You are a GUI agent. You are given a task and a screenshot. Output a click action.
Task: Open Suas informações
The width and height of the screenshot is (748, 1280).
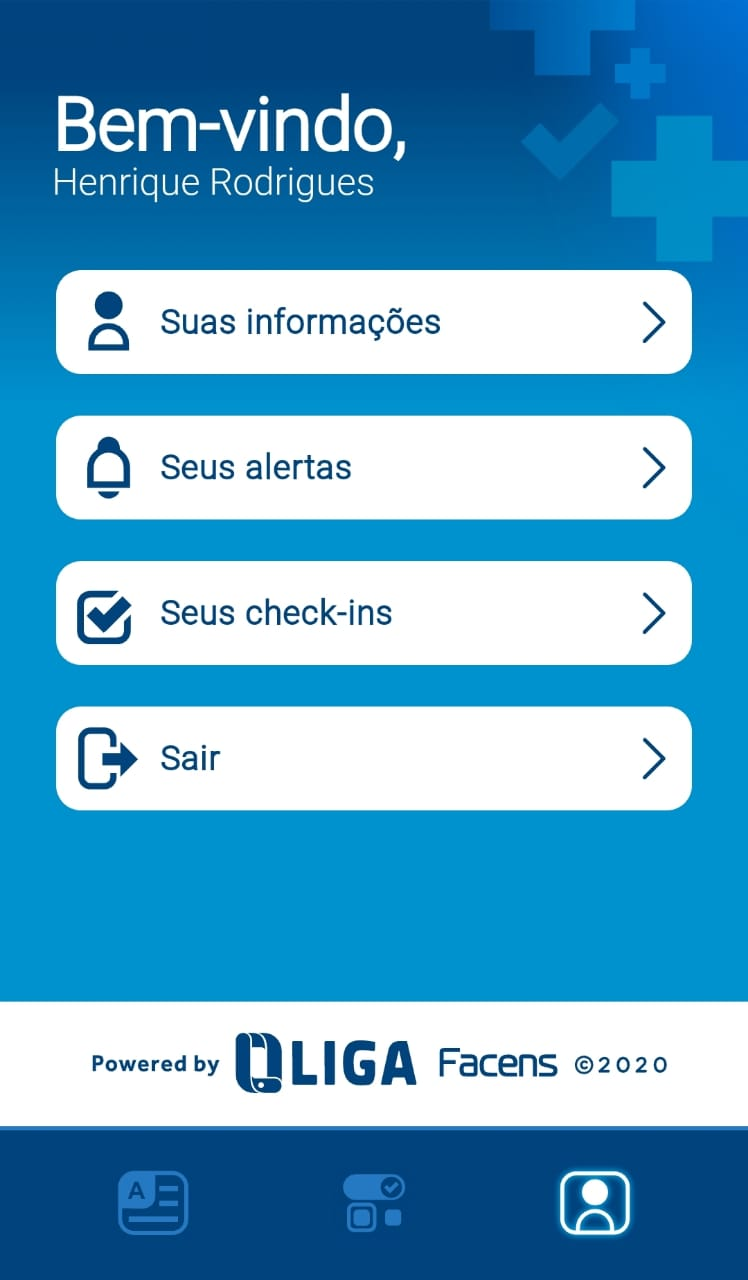click(373, 322)
